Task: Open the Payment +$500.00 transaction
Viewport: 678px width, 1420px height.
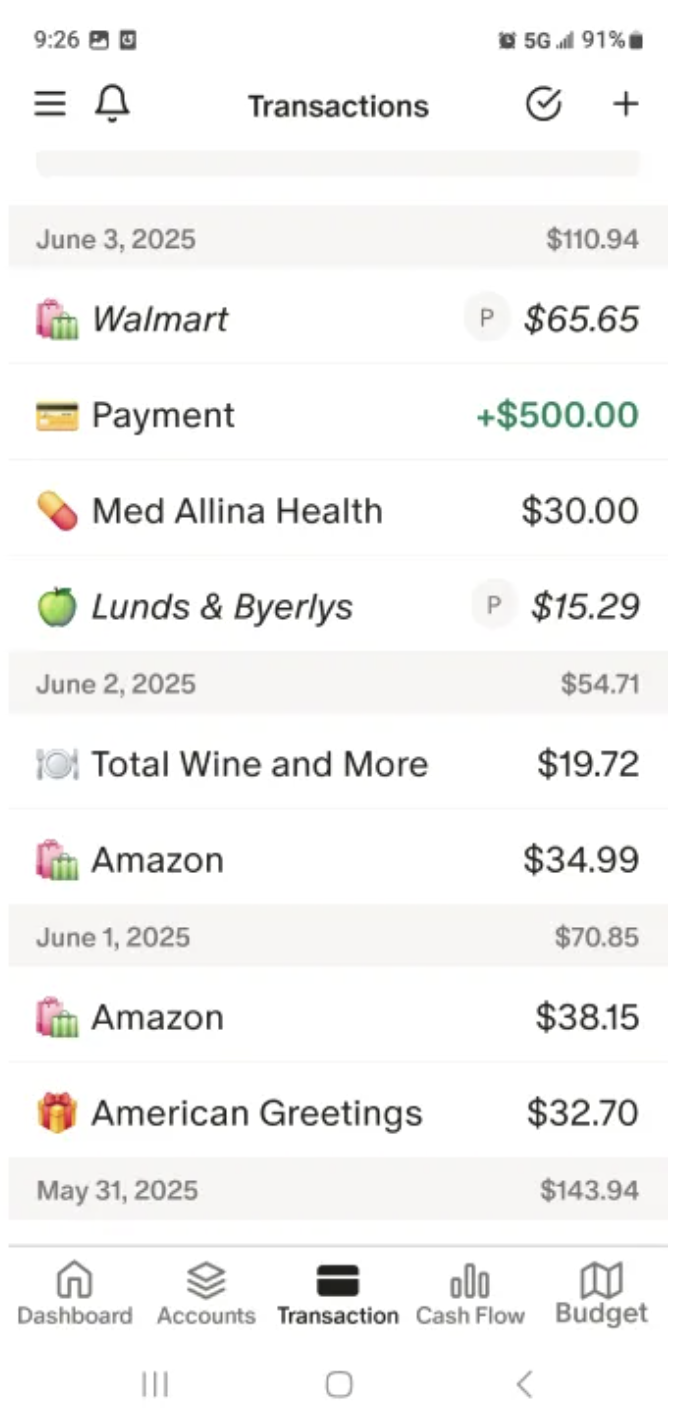Action: point(338,415)
